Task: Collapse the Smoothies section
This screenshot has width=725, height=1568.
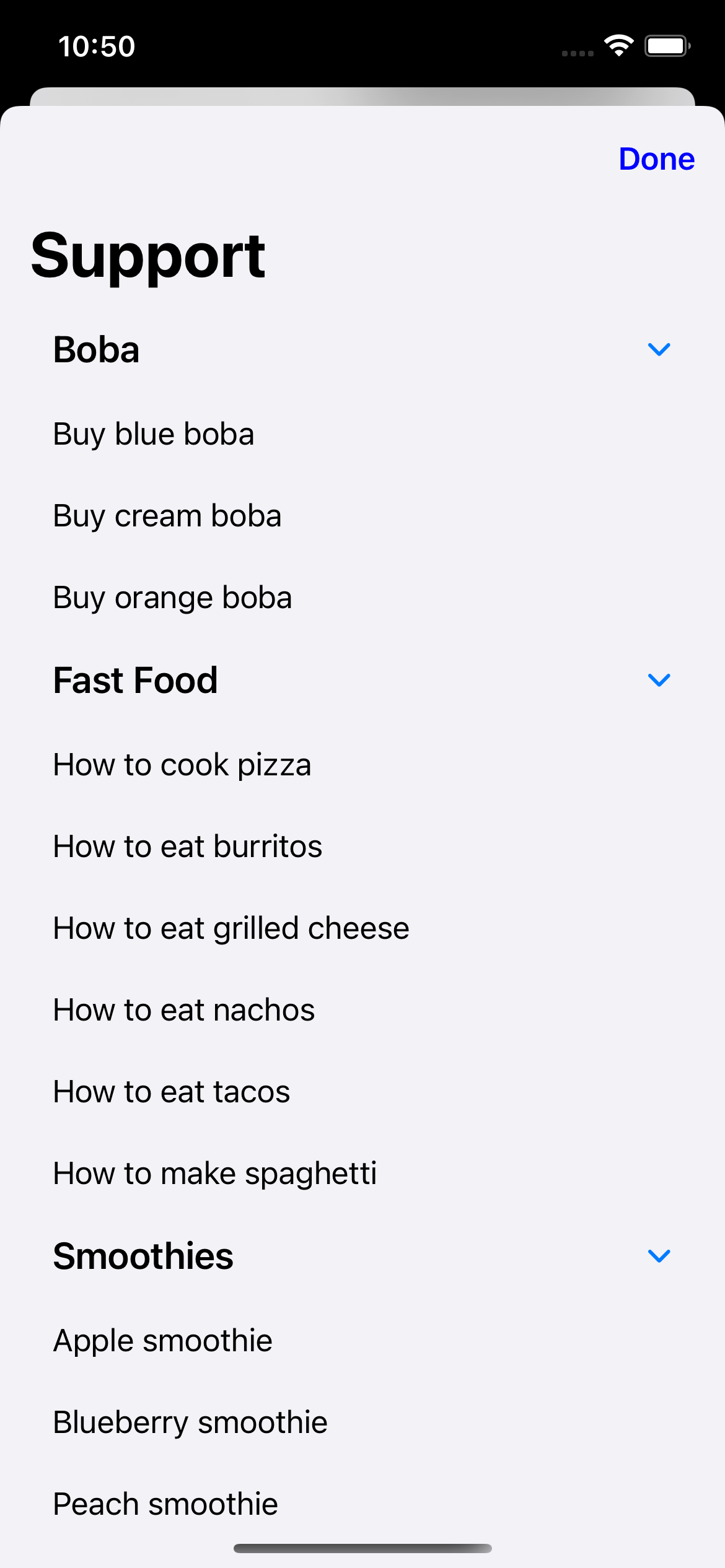Action: (659, 1256)
